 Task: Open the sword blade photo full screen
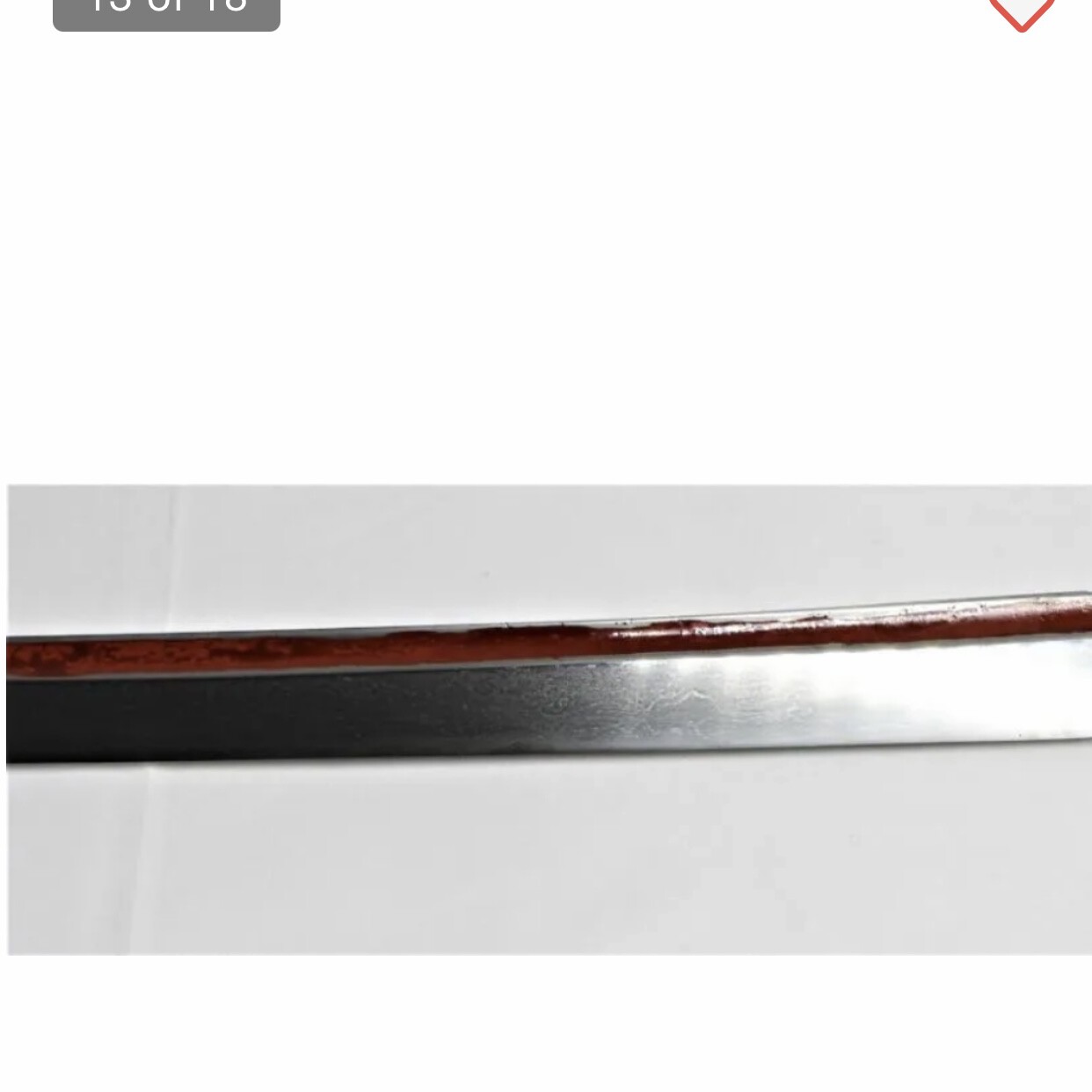click(549, 718)
